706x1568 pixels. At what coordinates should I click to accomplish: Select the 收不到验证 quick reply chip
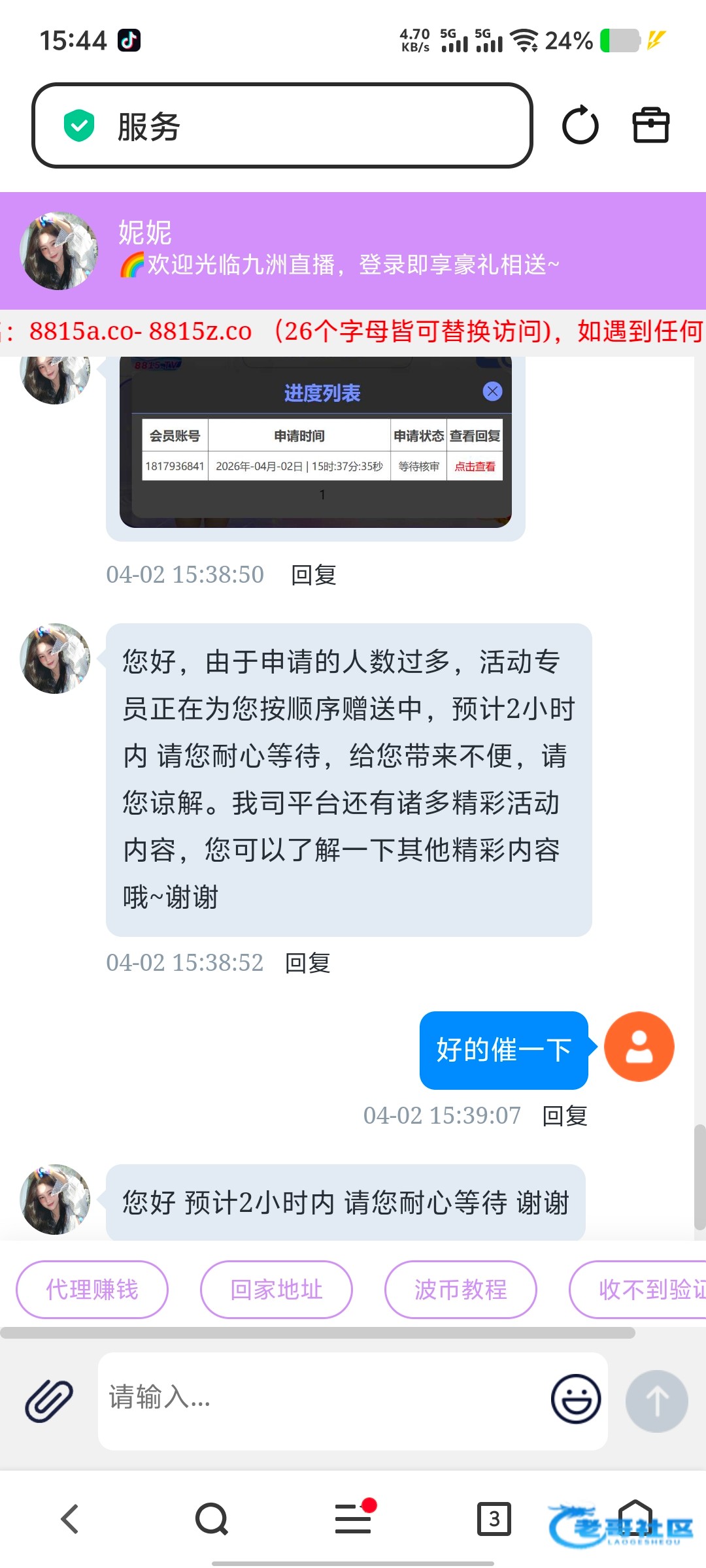pos(638,1290)
